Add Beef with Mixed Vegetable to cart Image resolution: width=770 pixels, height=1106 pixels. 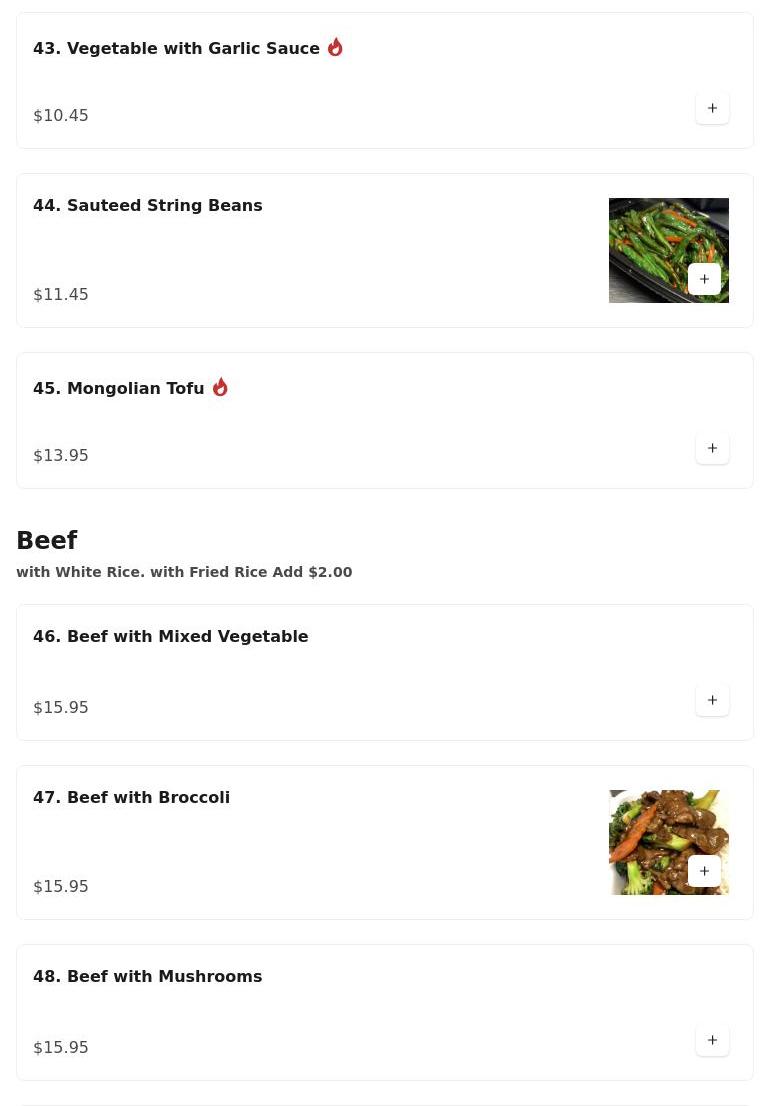click(712, 700)
